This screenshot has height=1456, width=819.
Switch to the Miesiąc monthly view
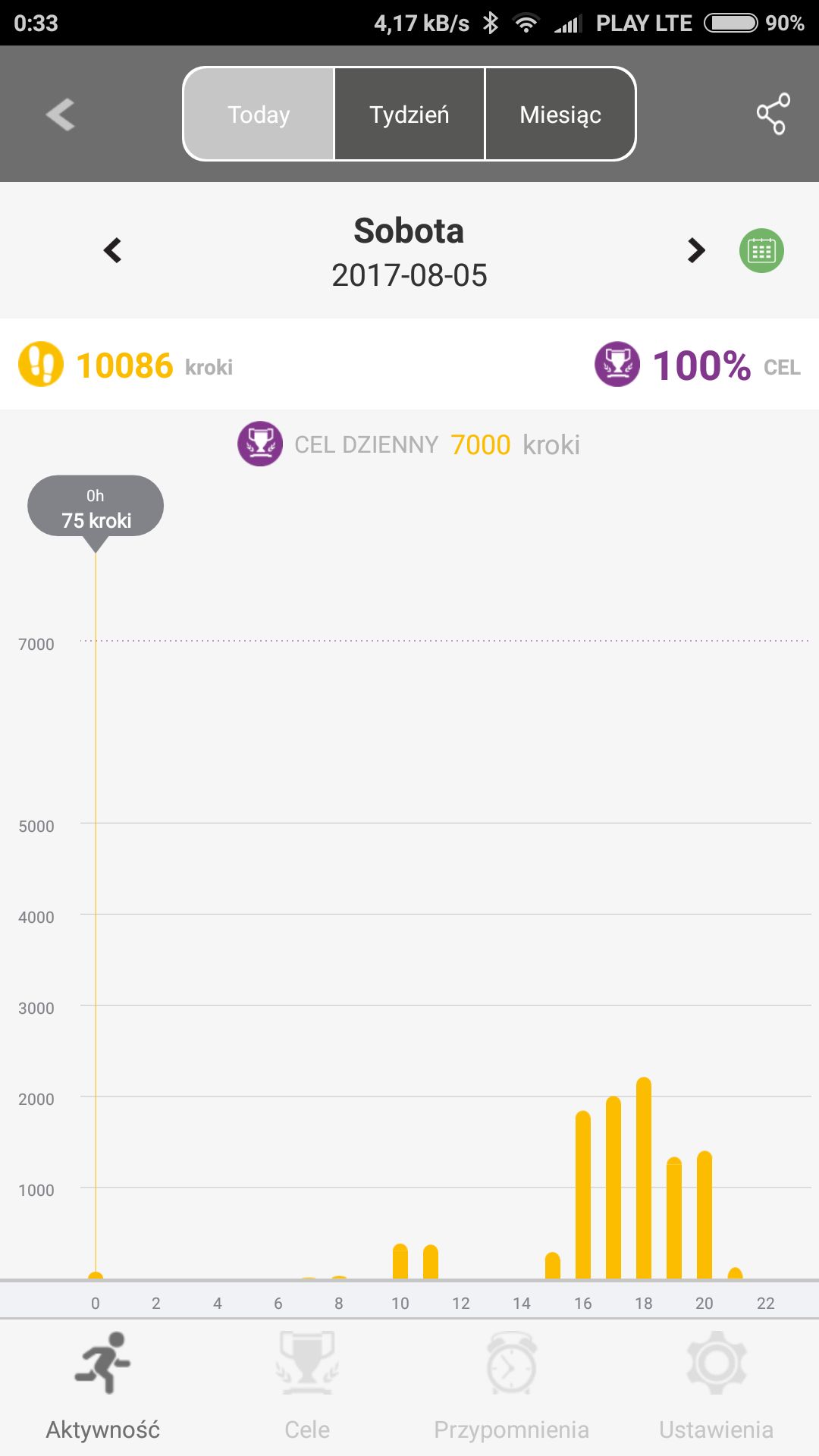[x=560, y=114]
